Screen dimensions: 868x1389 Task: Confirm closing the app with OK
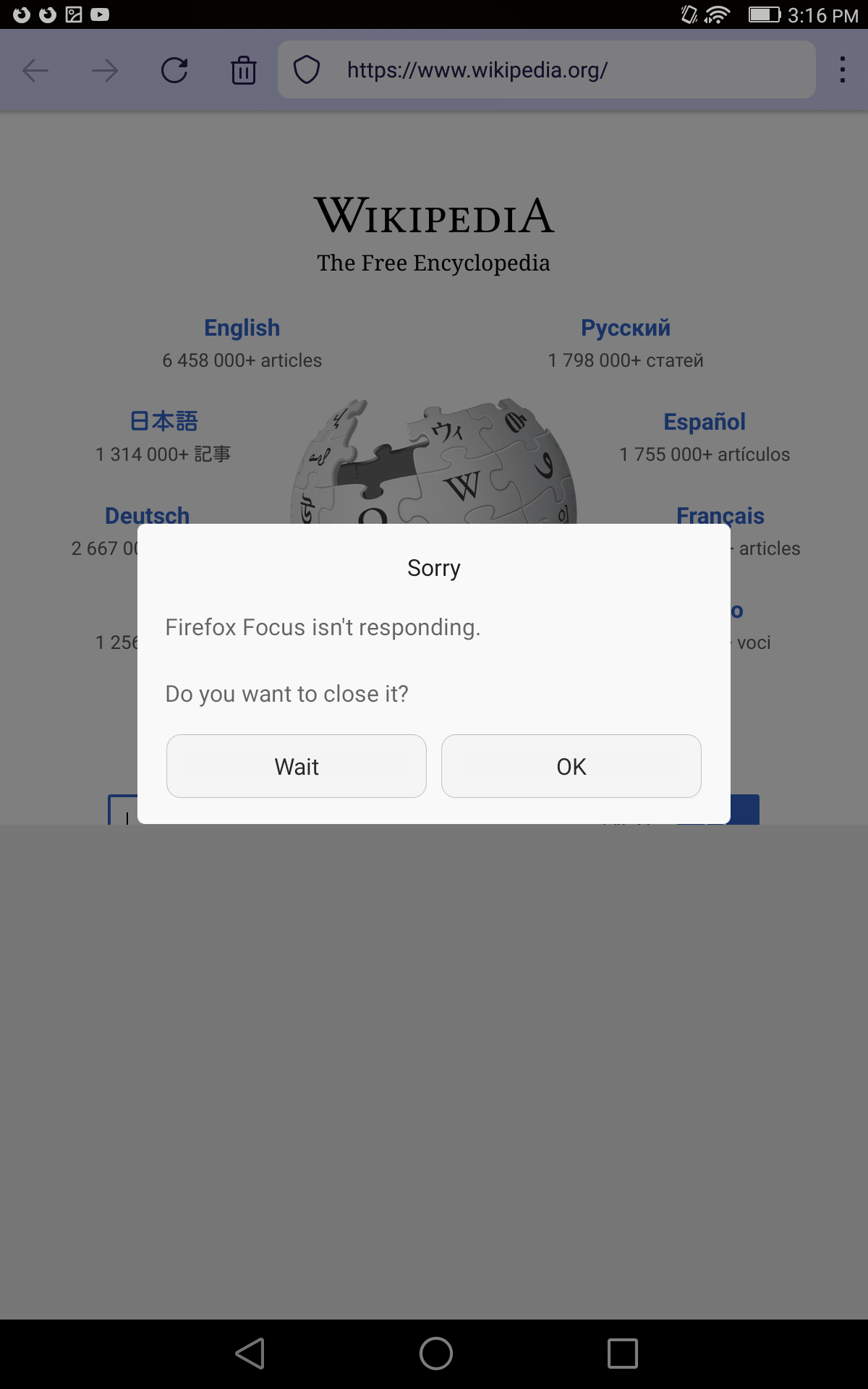(x=571, y=766)
